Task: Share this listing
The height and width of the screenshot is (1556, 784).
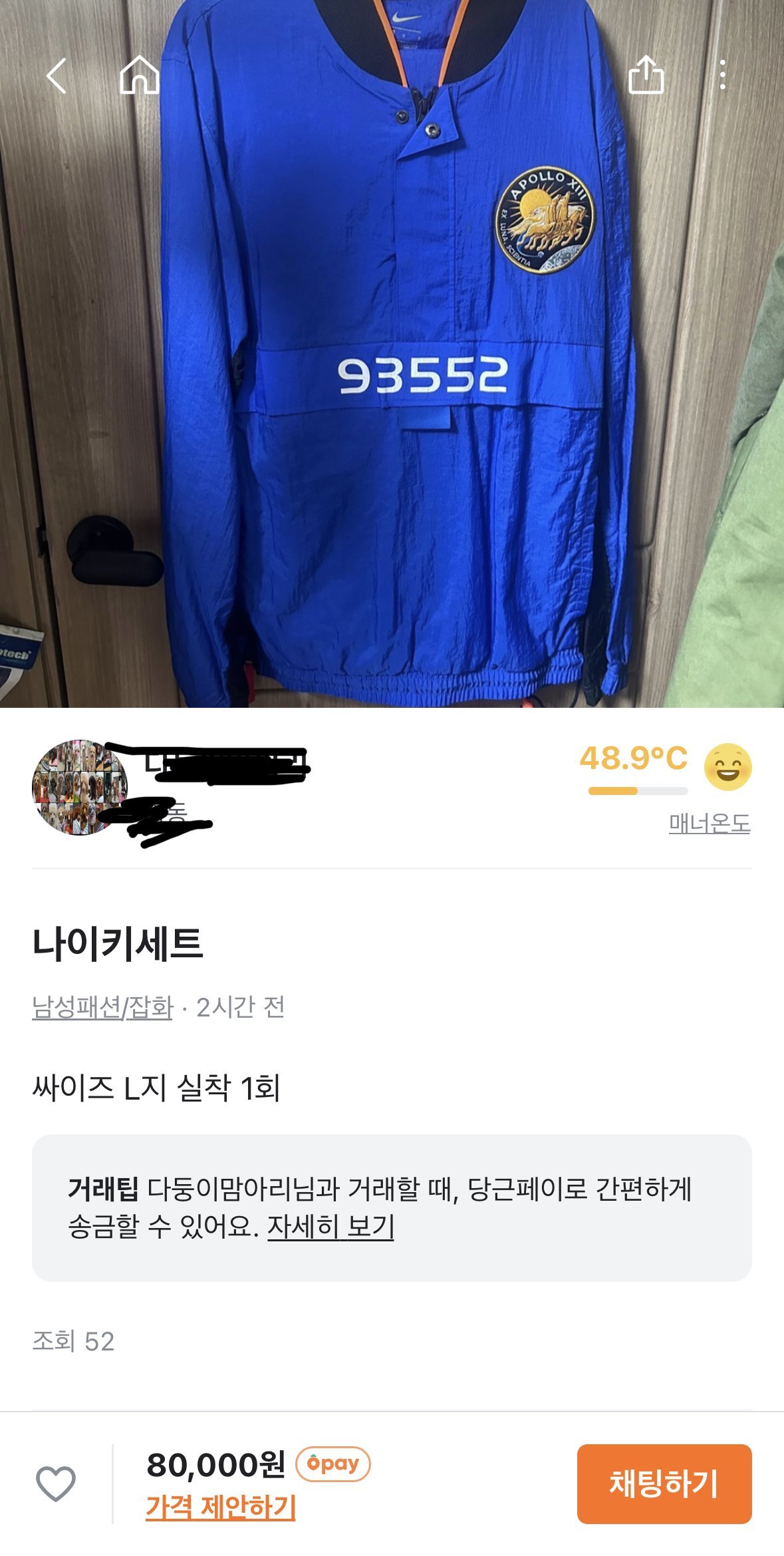Action: point(646,75)
